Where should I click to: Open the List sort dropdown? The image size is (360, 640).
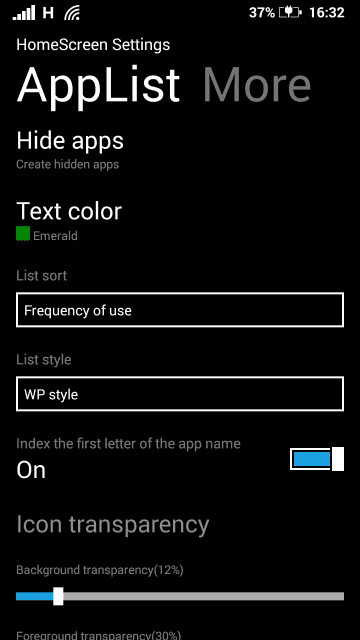[x=180, y=310]
